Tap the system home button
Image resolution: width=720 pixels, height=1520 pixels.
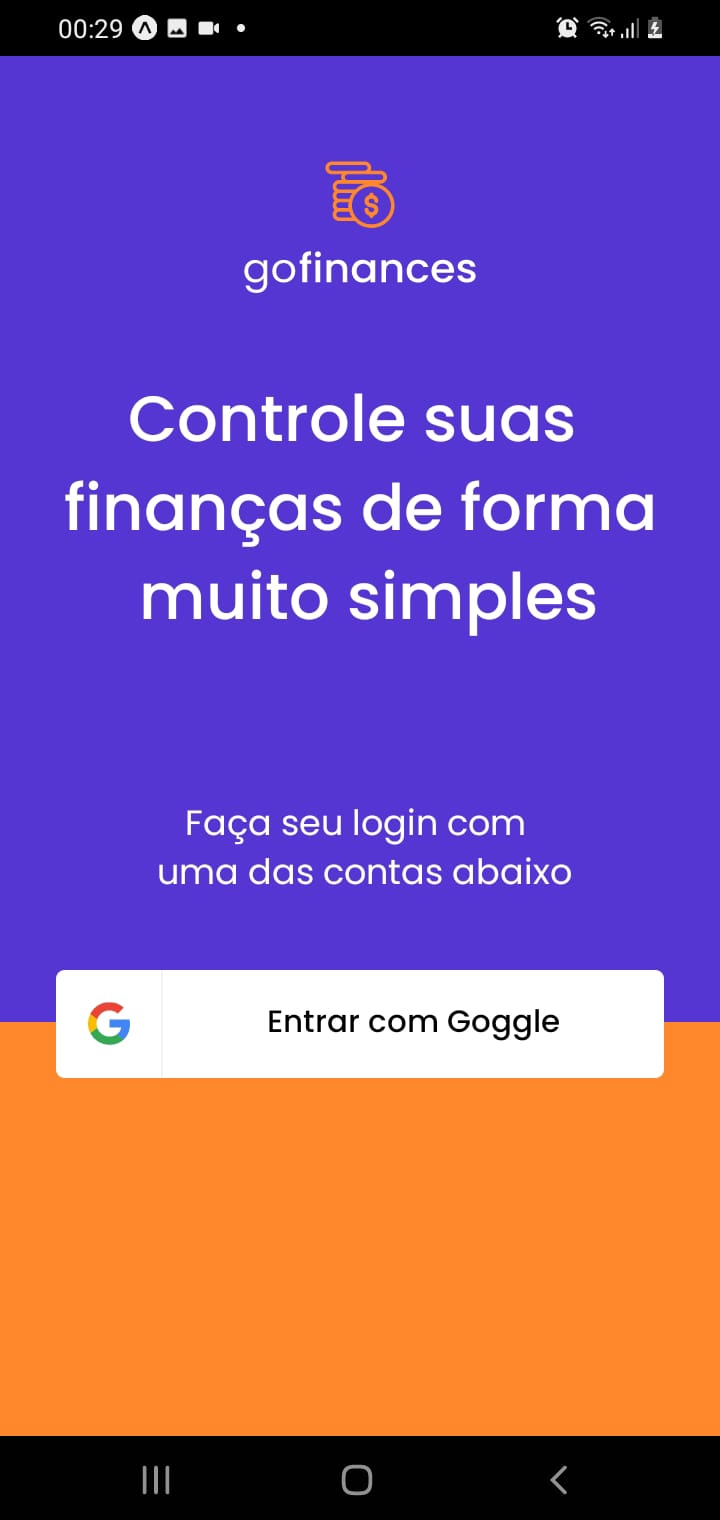coord(357,1479)
